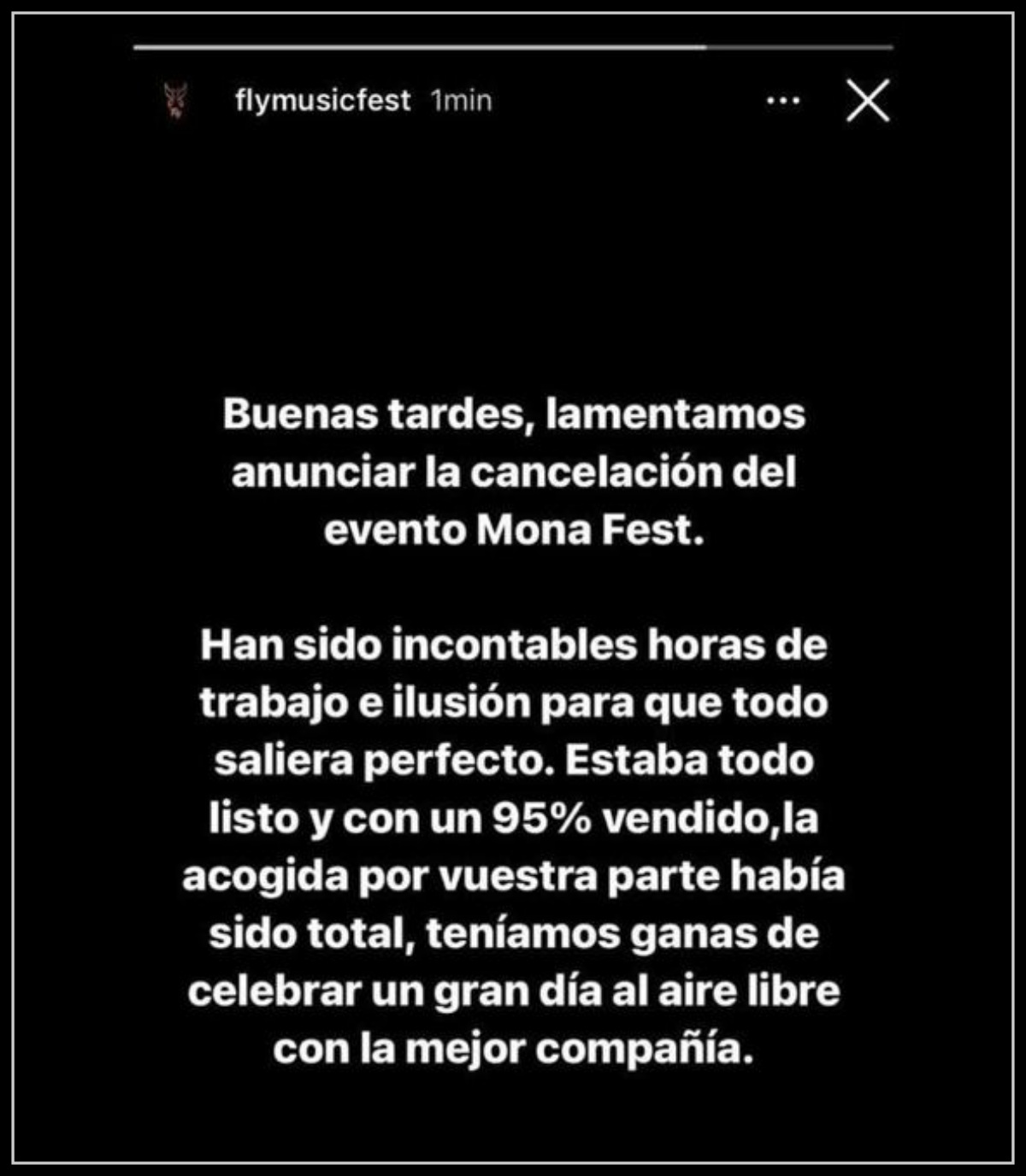Screen dimensions: 1026x1176
Task: Open the story's three-dot options menu
Action: (783, 101)
